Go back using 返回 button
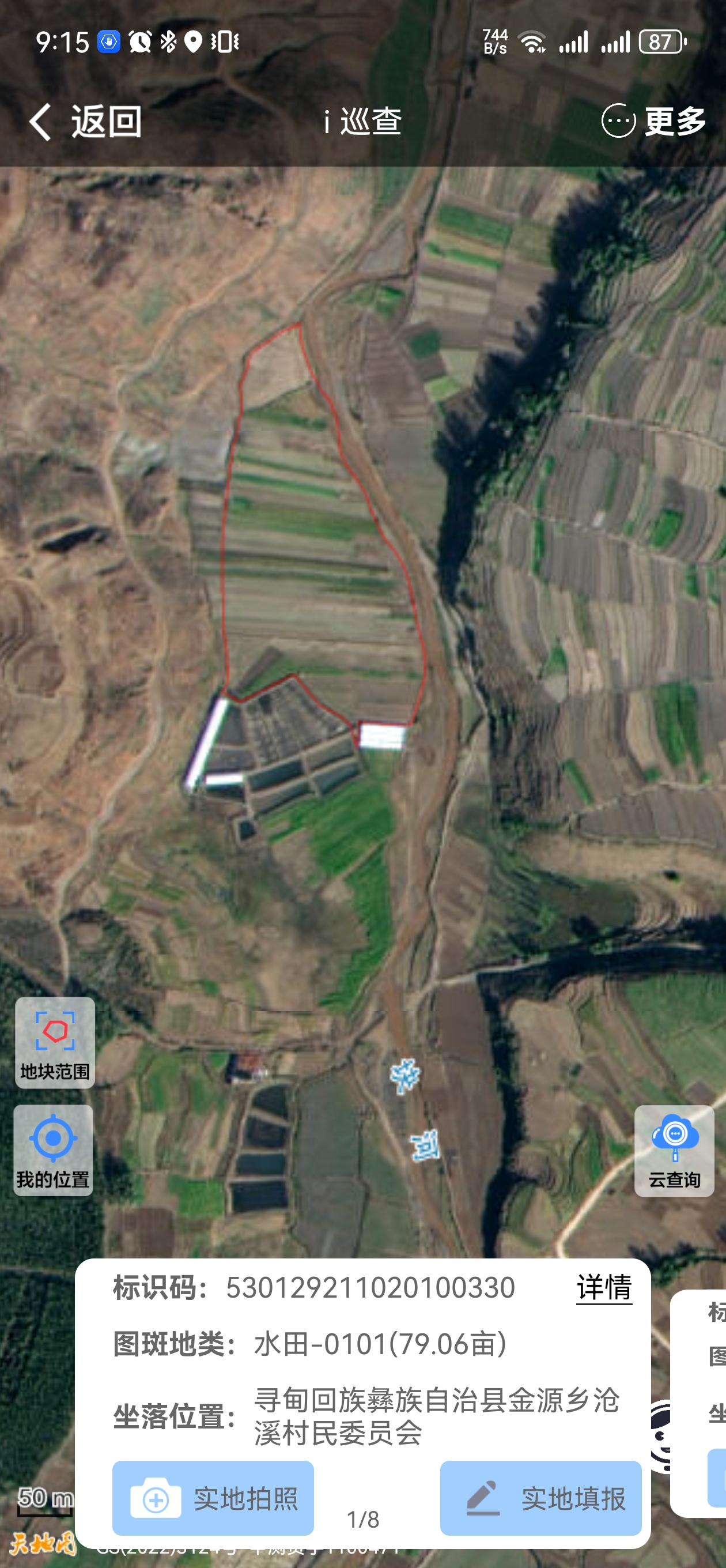The image size is (726, 1568). coord(85,121)
